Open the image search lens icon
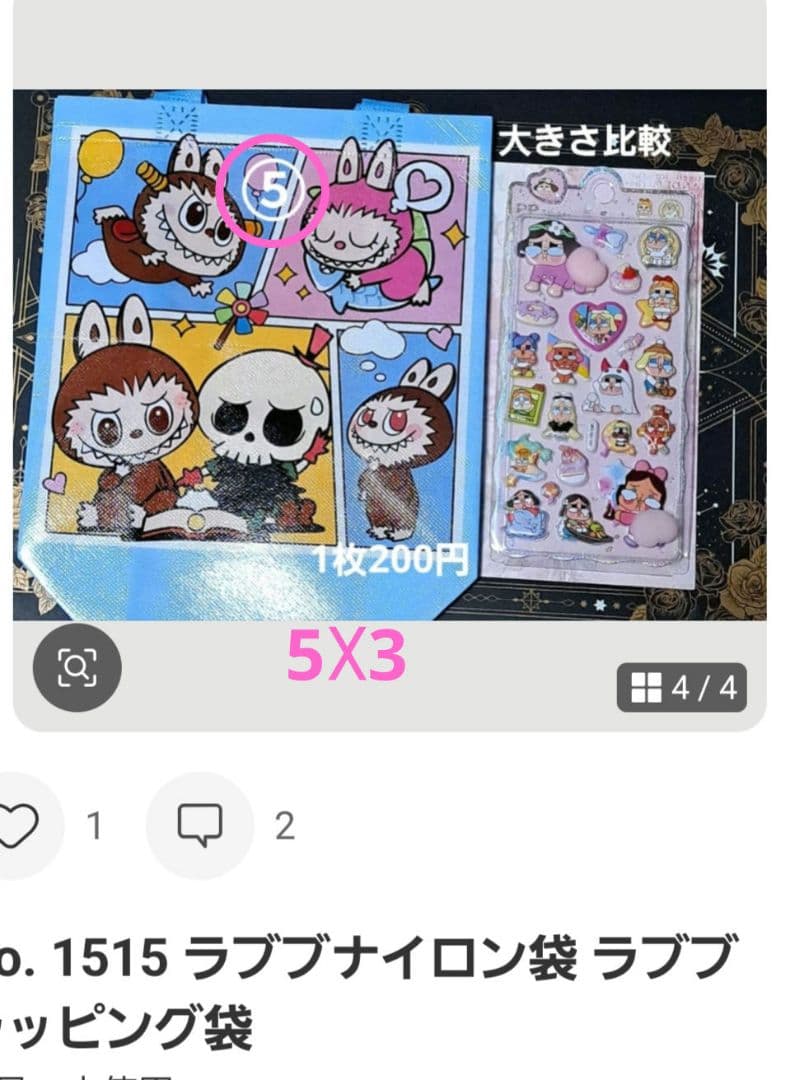806x1080 pixels. click(x=76, y=667)
